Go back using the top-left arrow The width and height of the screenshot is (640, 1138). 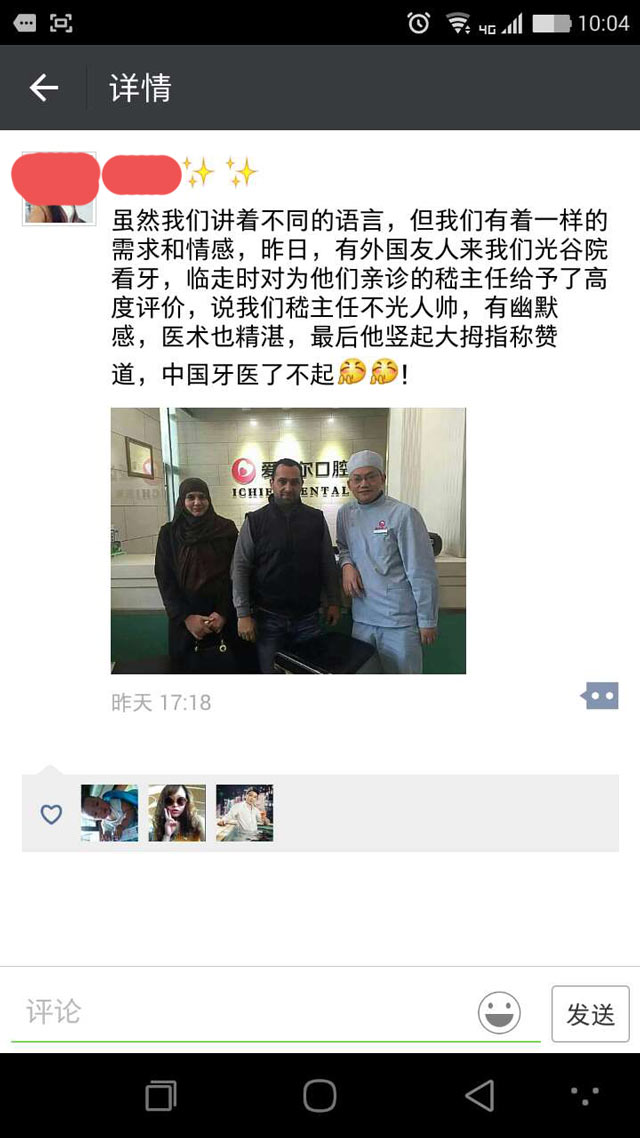(x=44, y=89)
